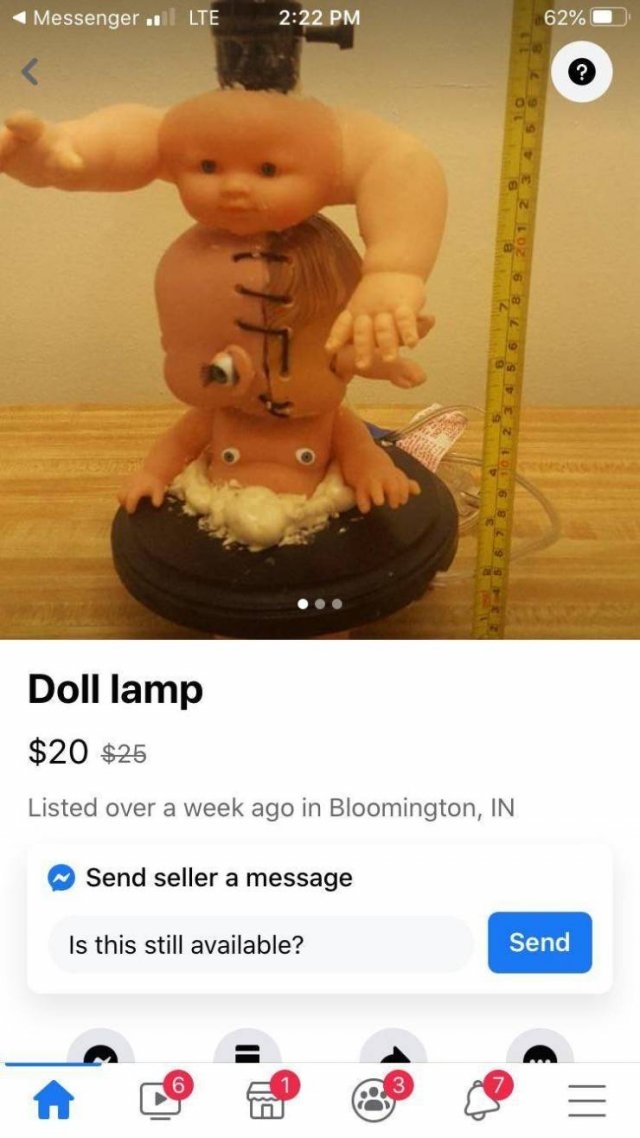Open the notifications bell tab
Viewport: 640px width, 1138px height.
click(481, 1100)
